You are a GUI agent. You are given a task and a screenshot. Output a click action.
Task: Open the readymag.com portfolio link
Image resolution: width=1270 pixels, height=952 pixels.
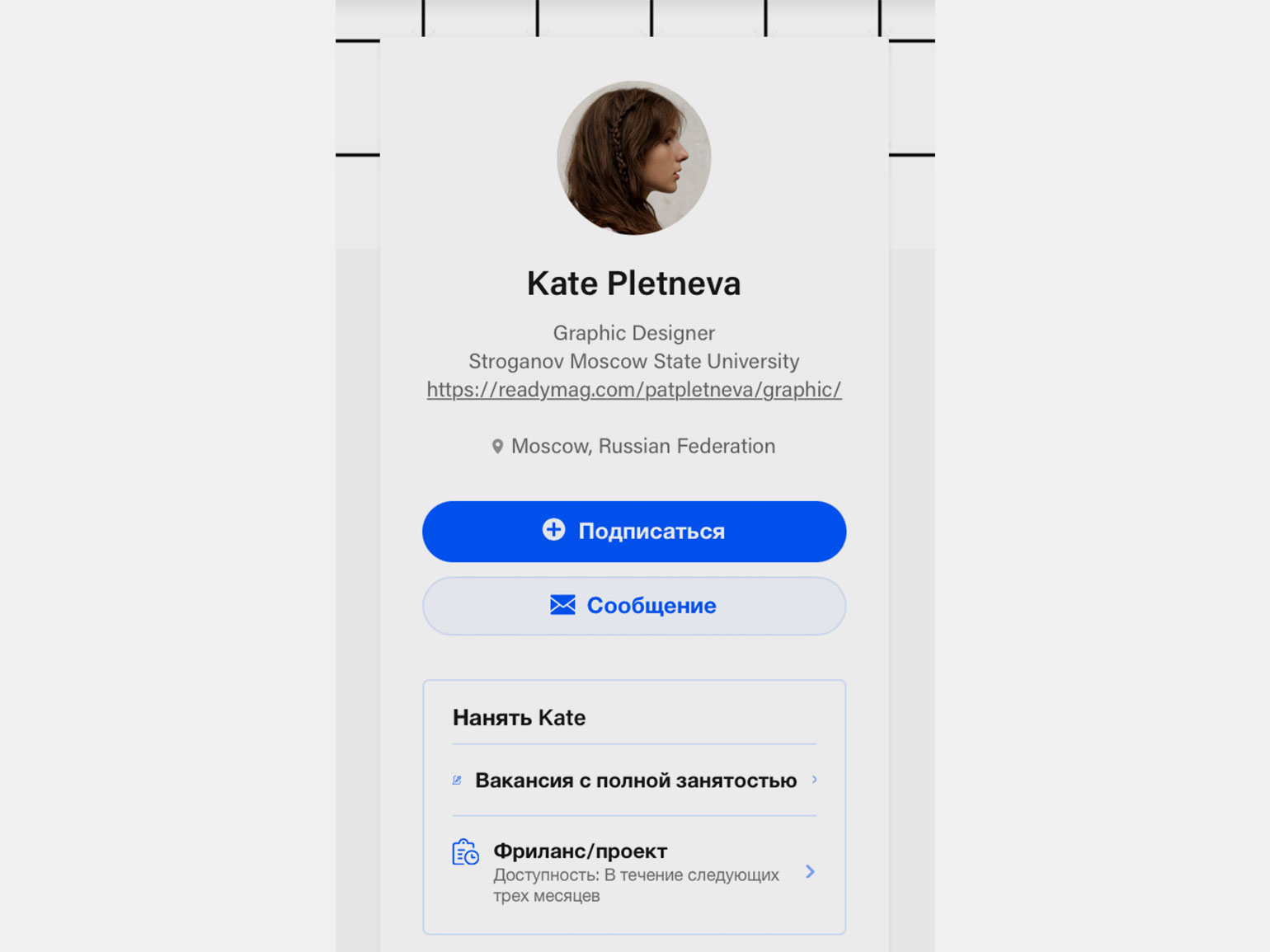(633, 390)
